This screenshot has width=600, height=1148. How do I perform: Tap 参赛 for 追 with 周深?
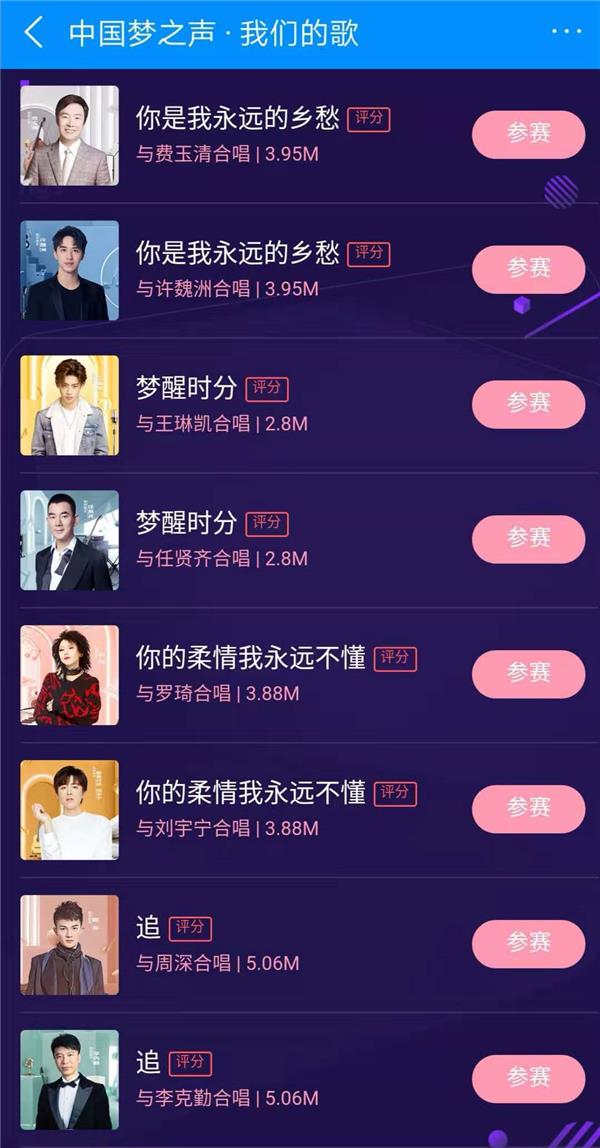tap(528, 944)
